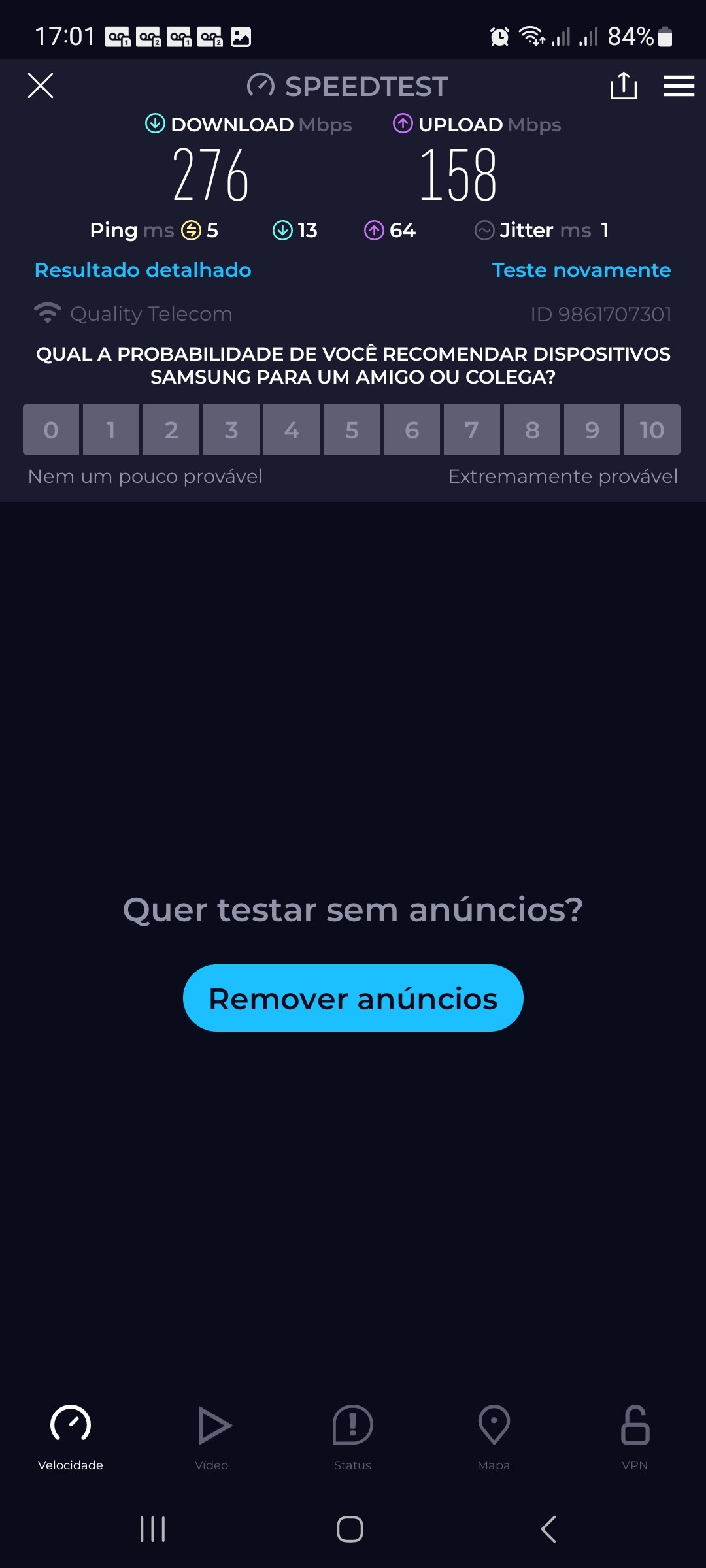Image resolution: width=706 pixels, height=1568 pixels.
Task: Share the speed test result
Action: (x=623, y=86)
